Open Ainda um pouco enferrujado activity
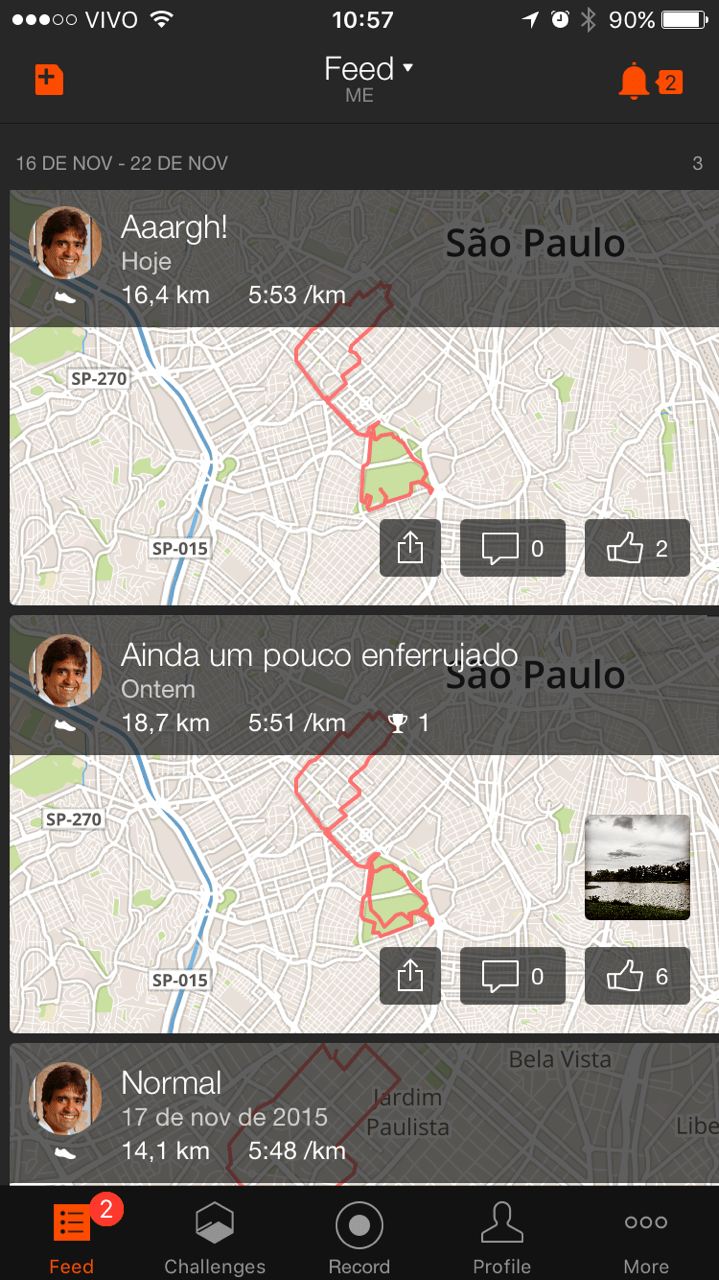This screenshot has height=1280, width=719. click(x=318, y=656)
